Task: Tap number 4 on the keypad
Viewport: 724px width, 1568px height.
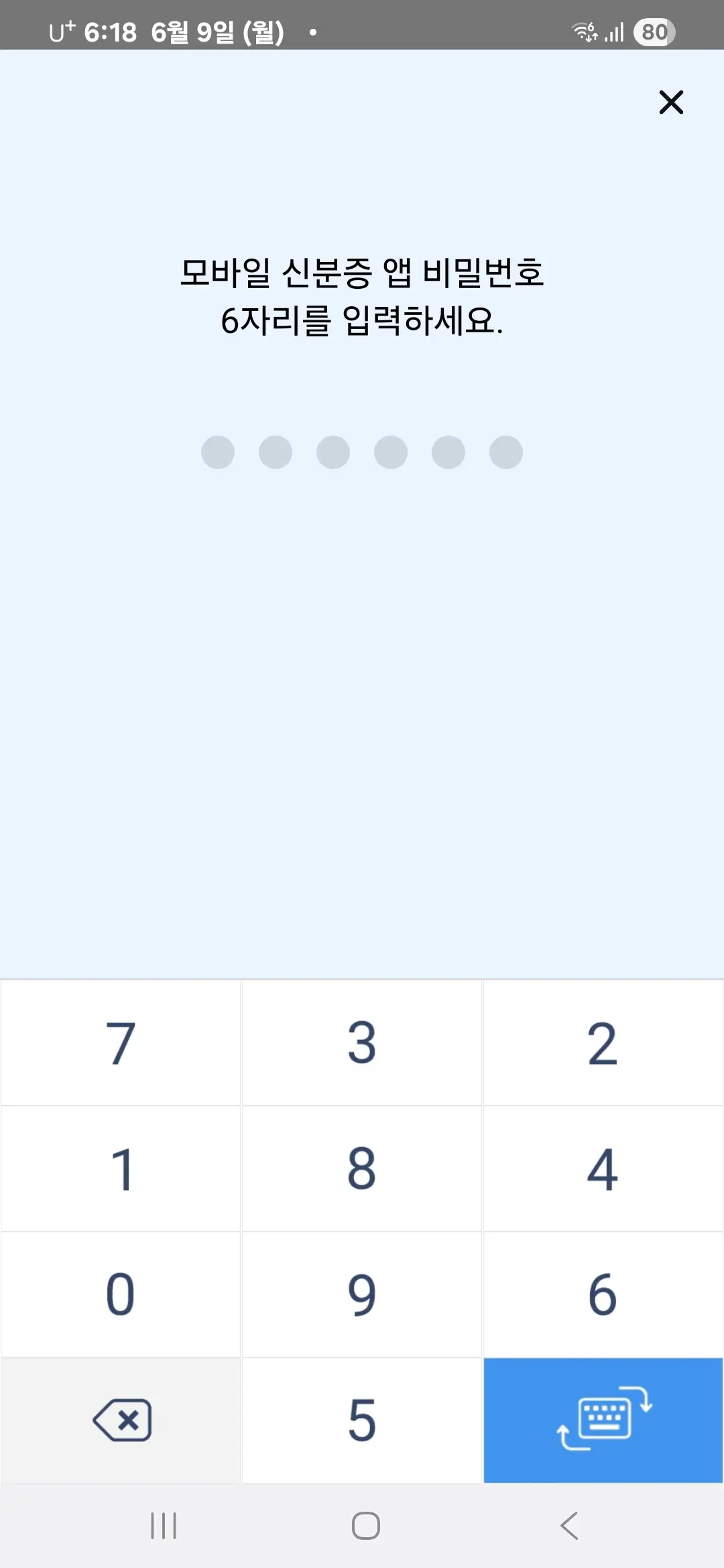Action: 603,1169
